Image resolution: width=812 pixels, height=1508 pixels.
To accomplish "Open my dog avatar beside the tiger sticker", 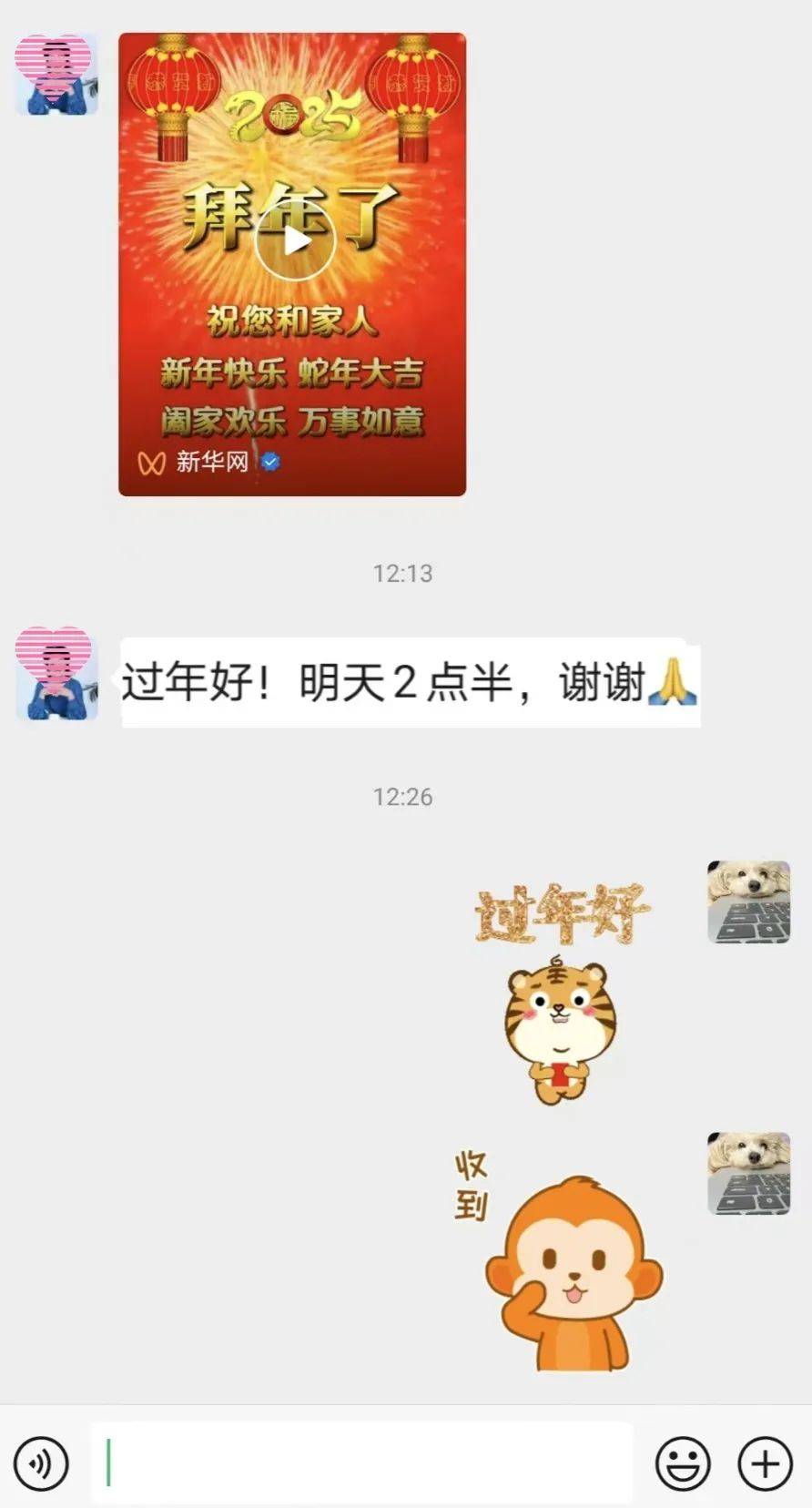I will pos(748,902).
